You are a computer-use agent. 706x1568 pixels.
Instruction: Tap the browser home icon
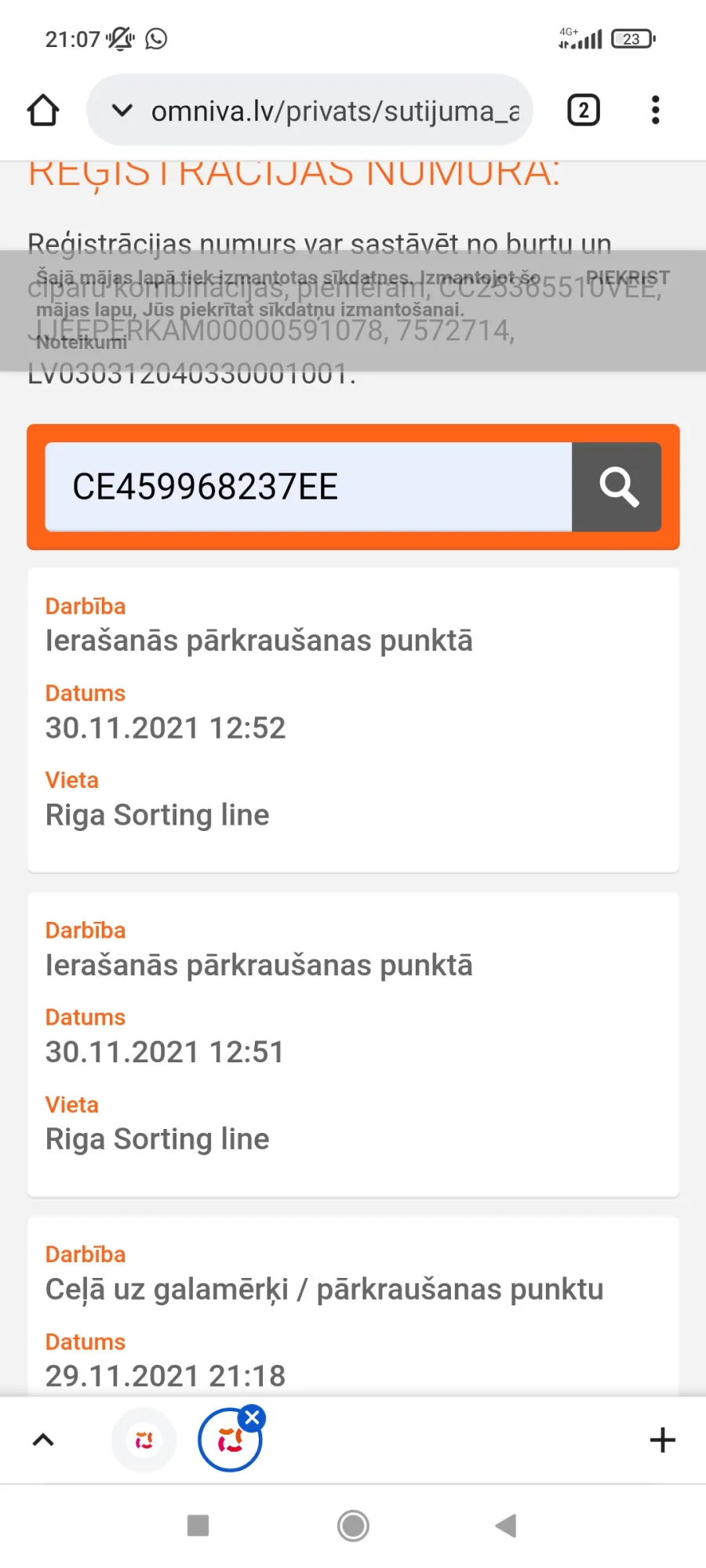(43, 111)
